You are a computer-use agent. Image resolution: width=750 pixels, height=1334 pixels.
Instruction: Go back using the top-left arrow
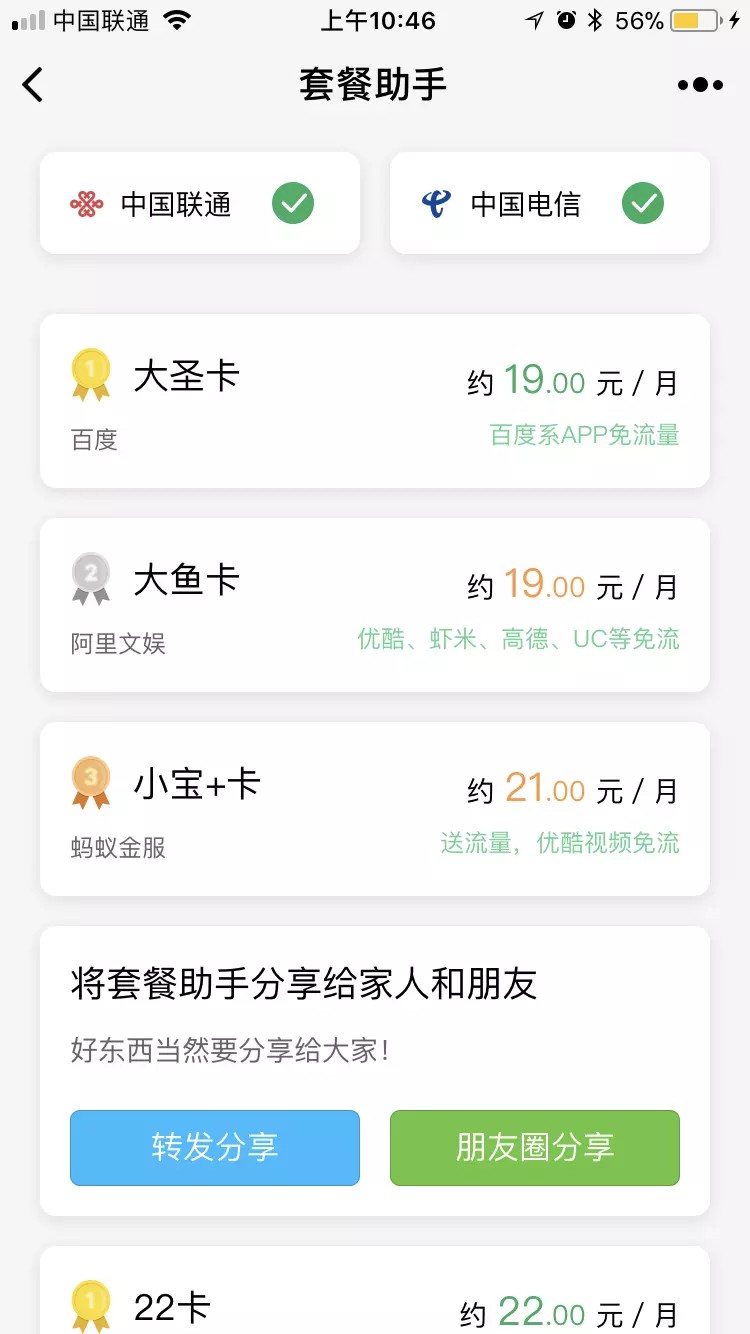(x=33, y=84)
